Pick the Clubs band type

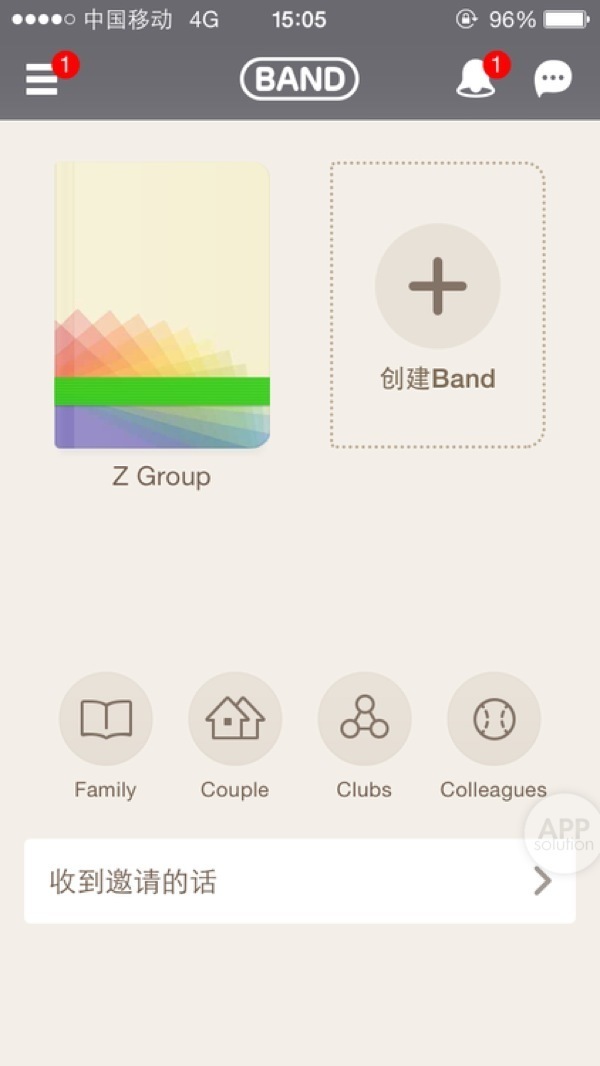pyautogui.click(x=364, y=719)
